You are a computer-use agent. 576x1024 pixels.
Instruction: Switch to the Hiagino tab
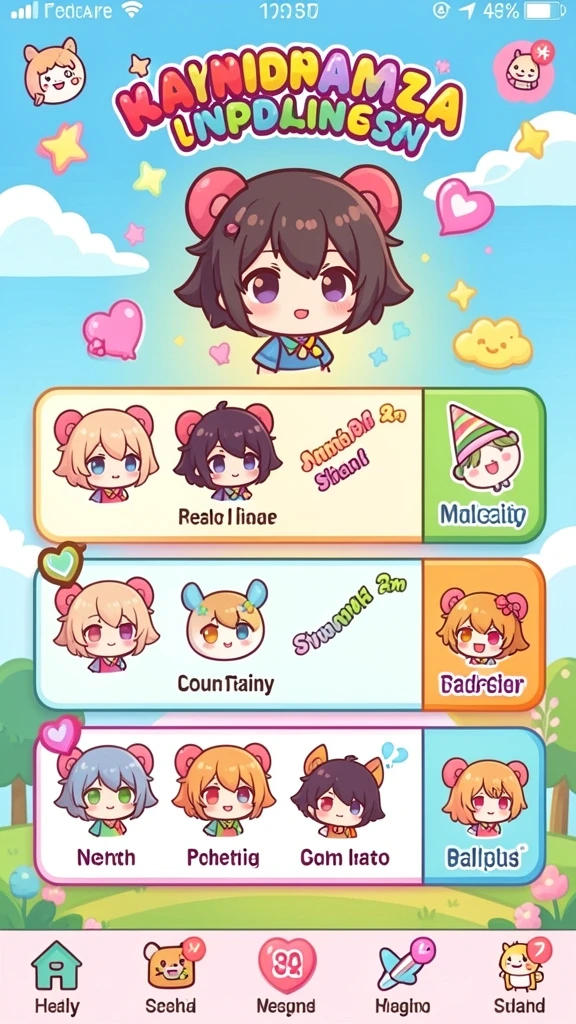pos(403,976)
